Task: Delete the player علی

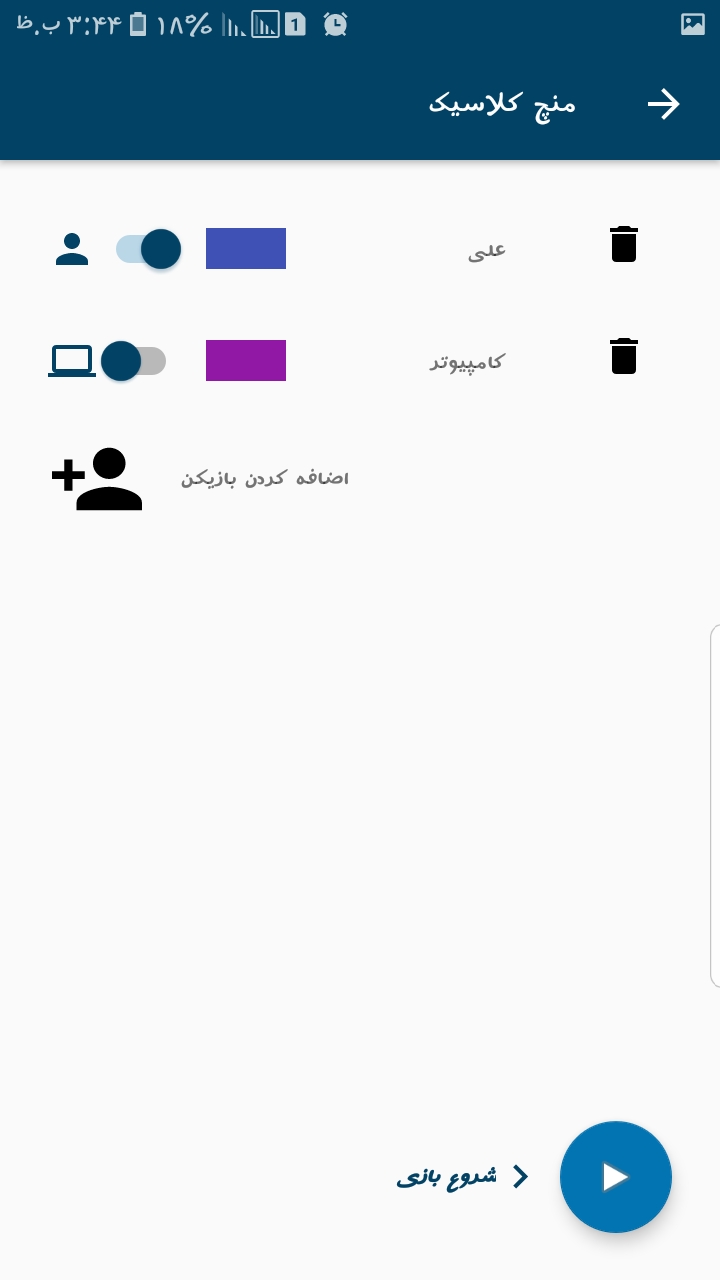Action: pos(624,245)
